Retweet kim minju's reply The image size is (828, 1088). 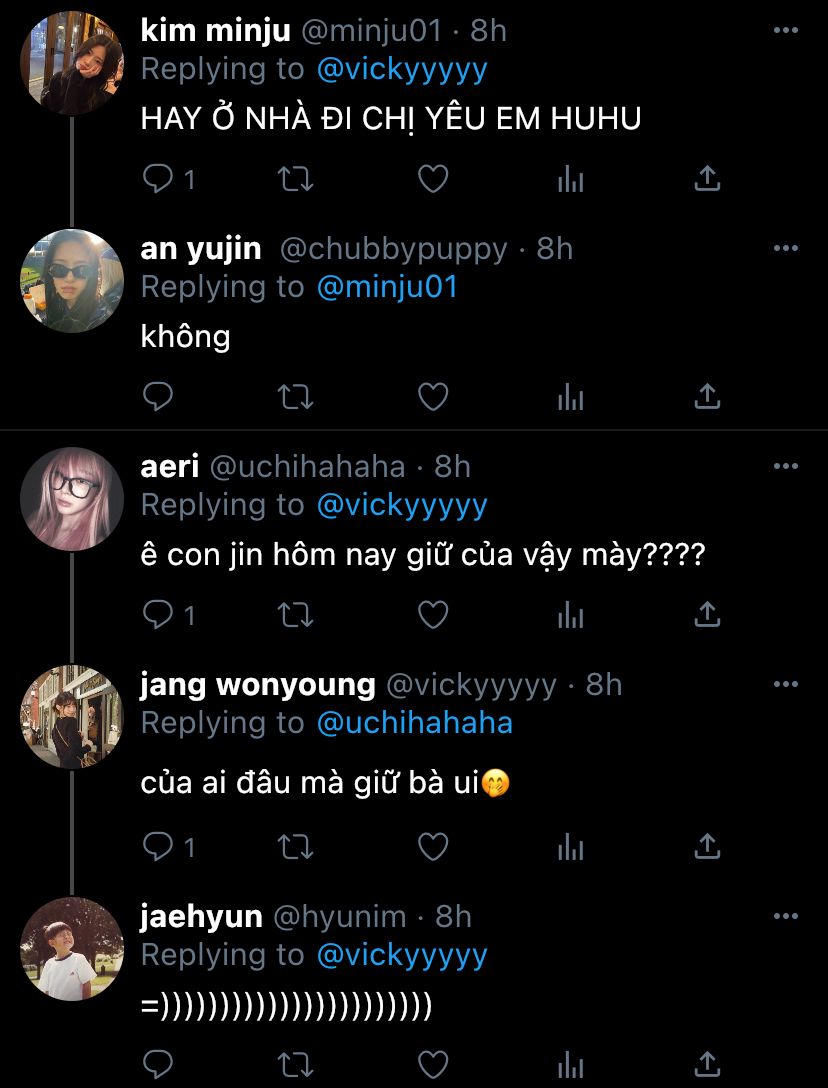point(296,179)
